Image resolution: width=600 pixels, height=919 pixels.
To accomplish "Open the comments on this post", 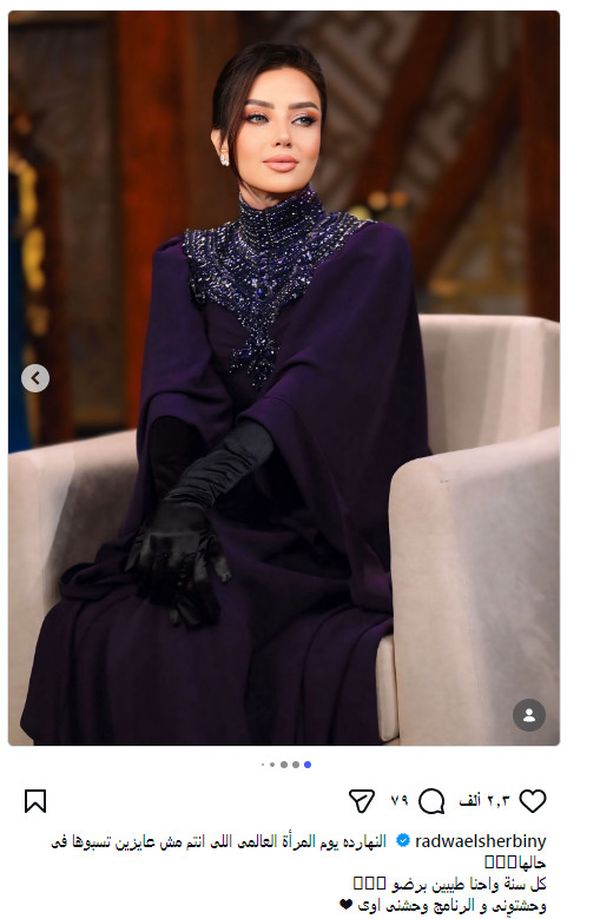I will [432, 800].
